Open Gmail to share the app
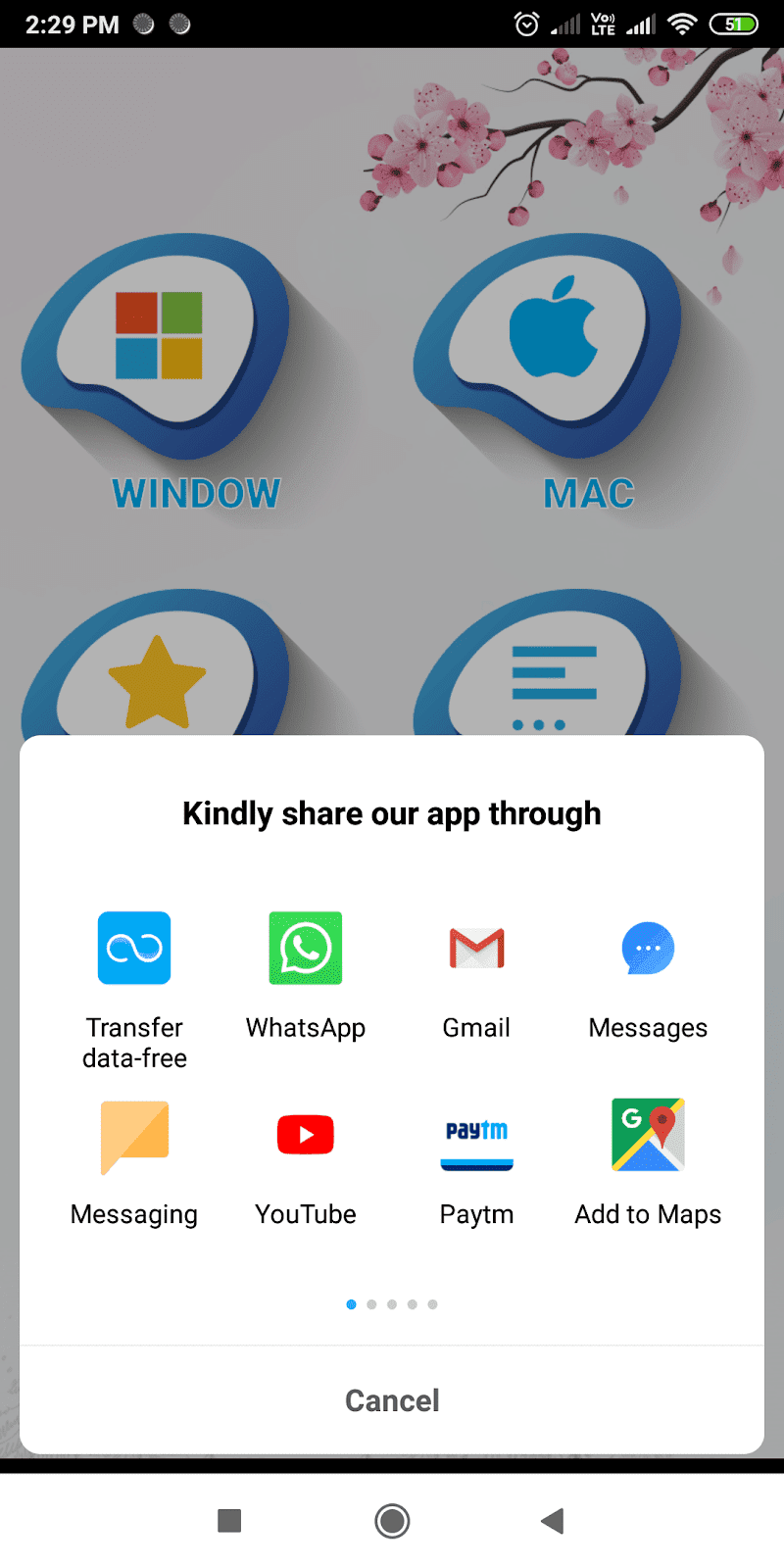Screen dimensions: 784x1568 click(x=476, y=948)
